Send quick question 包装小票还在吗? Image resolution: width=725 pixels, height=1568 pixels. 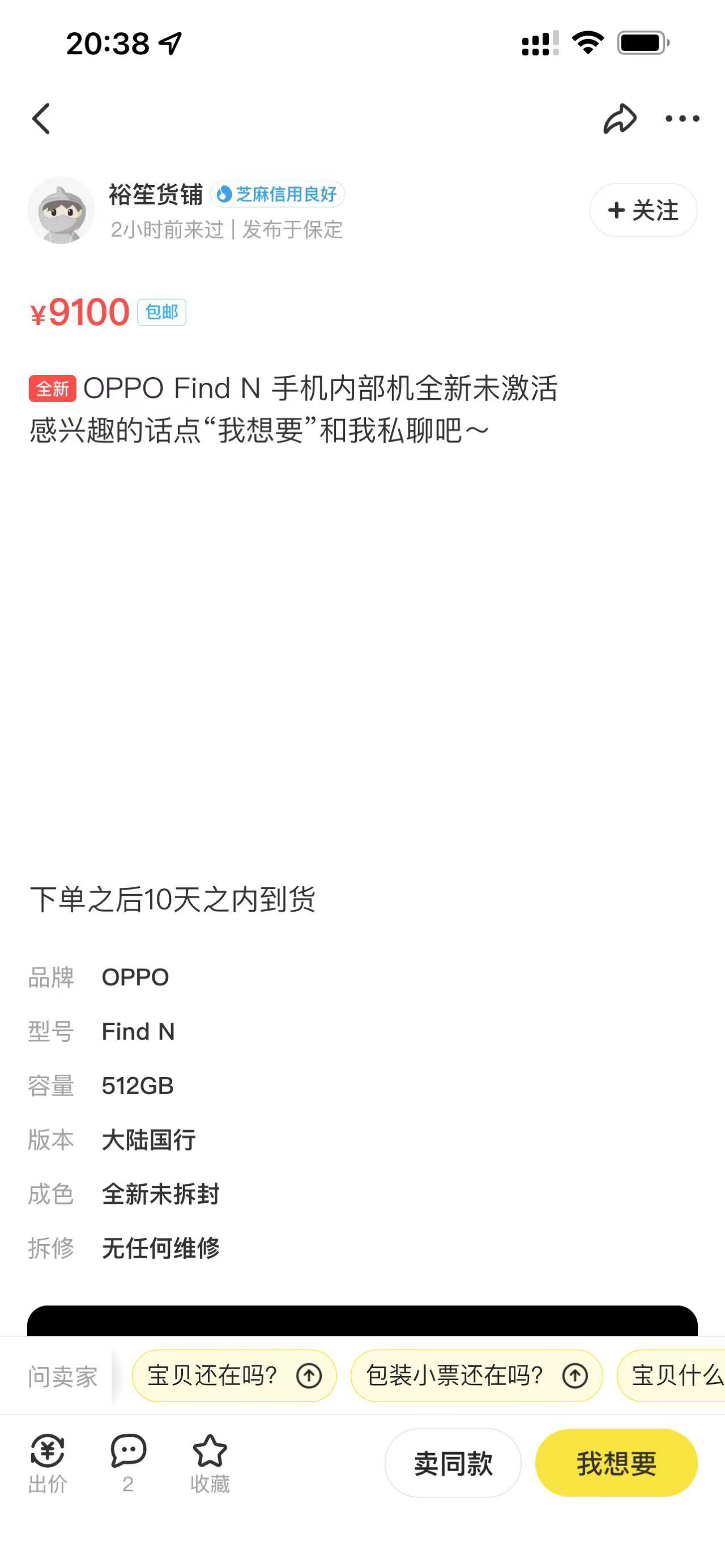tap(477, 1375)
